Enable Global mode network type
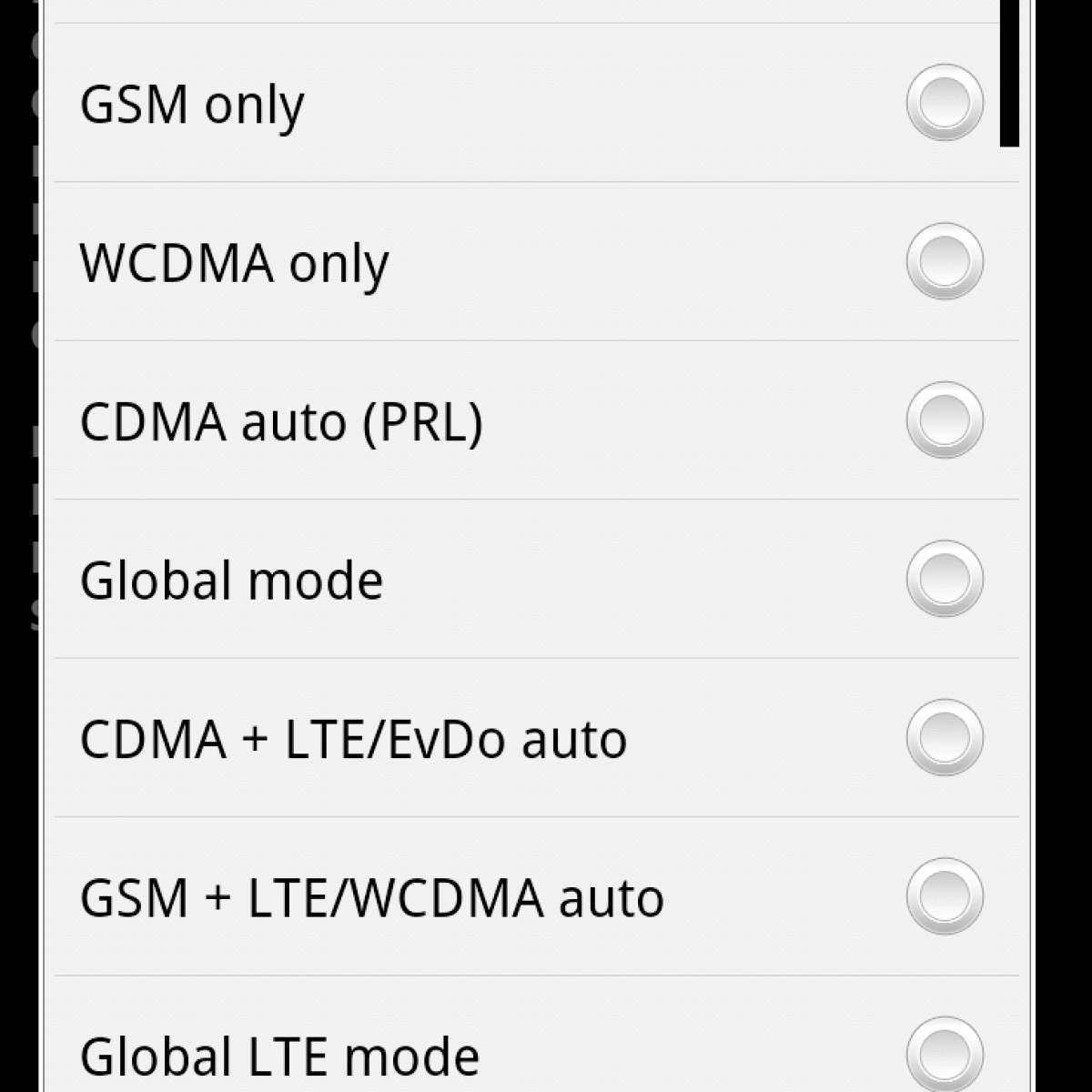The height and width of the screenshot is (1092, 1092). [945, 580]
